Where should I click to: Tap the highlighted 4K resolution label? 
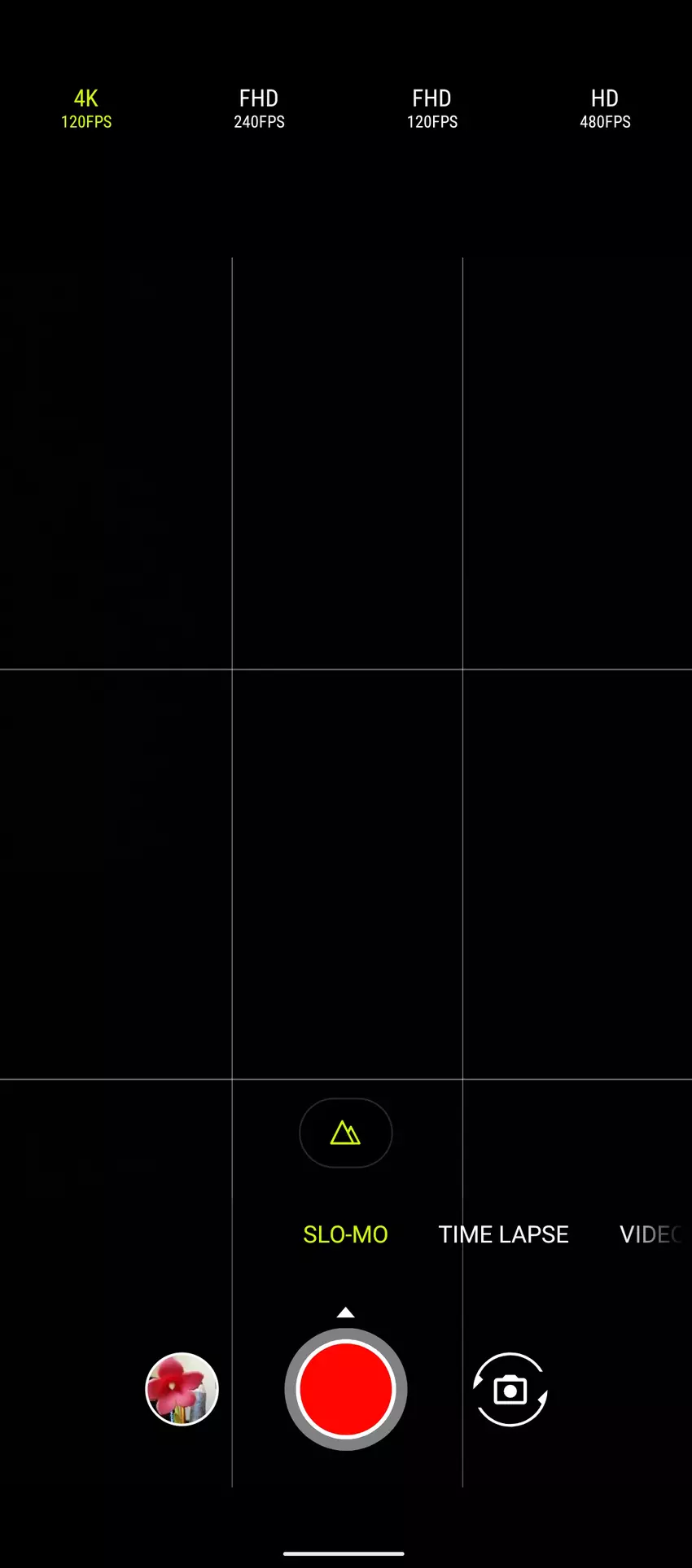(x=85, y=98)
